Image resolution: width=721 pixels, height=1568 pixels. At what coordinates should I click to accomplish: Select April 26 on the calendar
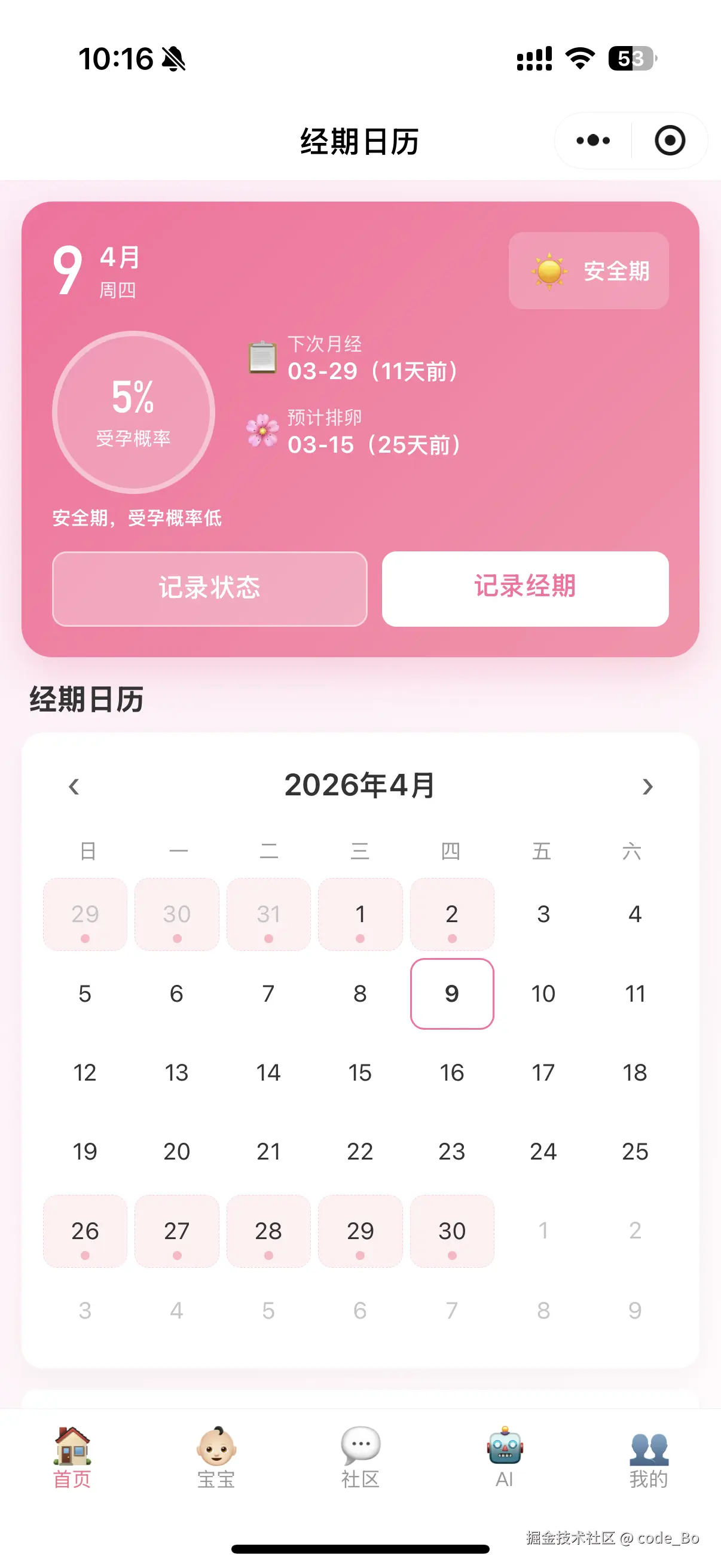[85, 1231]
